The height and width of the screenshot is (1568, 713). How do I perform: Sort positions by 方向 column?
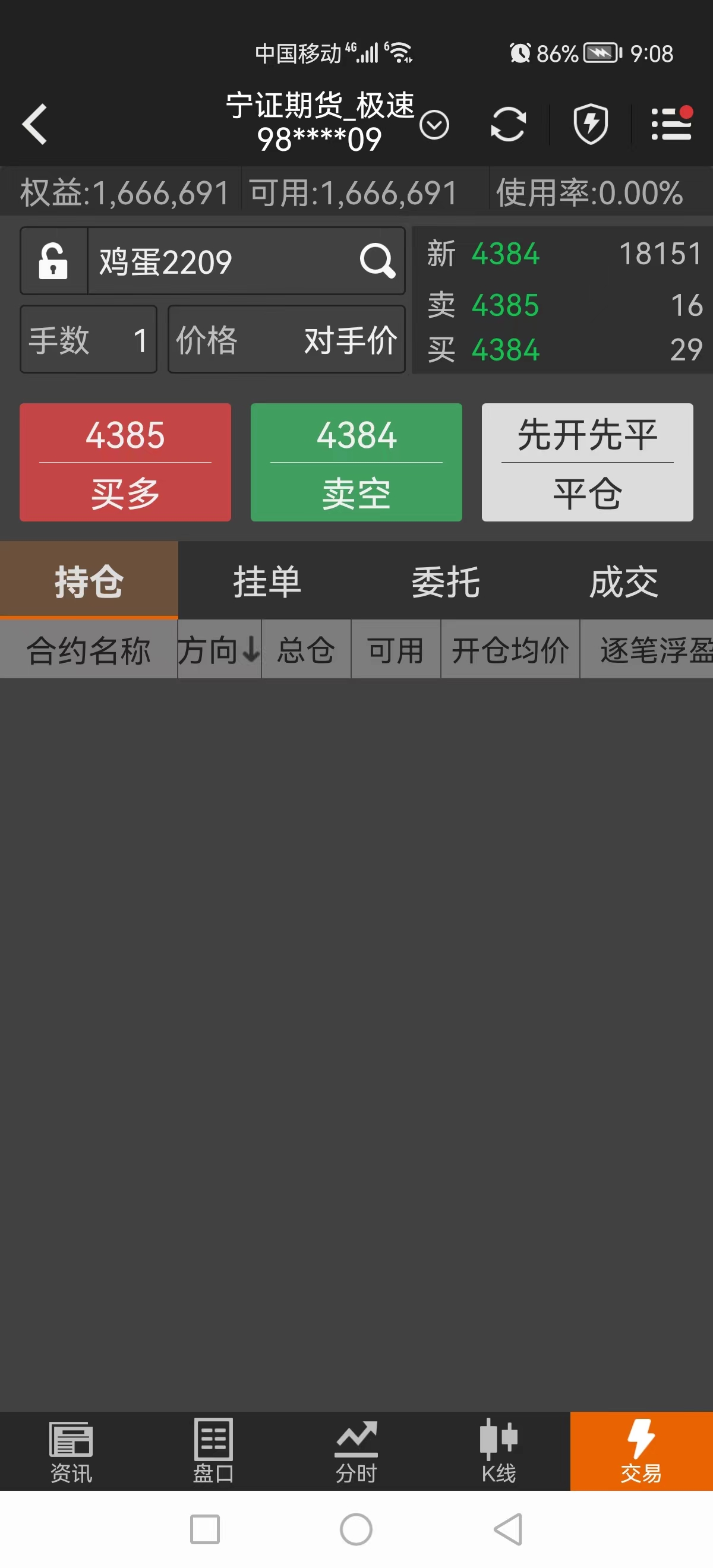coord(219,650)
